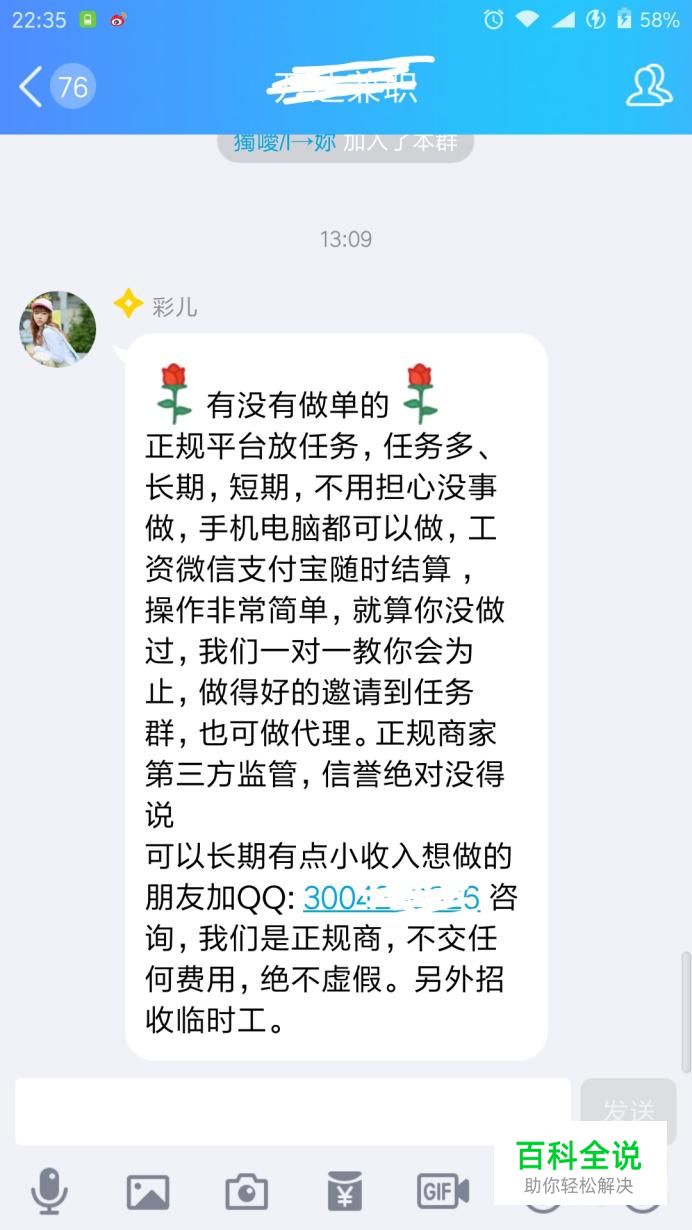Open 彩儿's profile avatar
Screen dimensions: 692x1230
pyautogui.click(x=58, y=329)
